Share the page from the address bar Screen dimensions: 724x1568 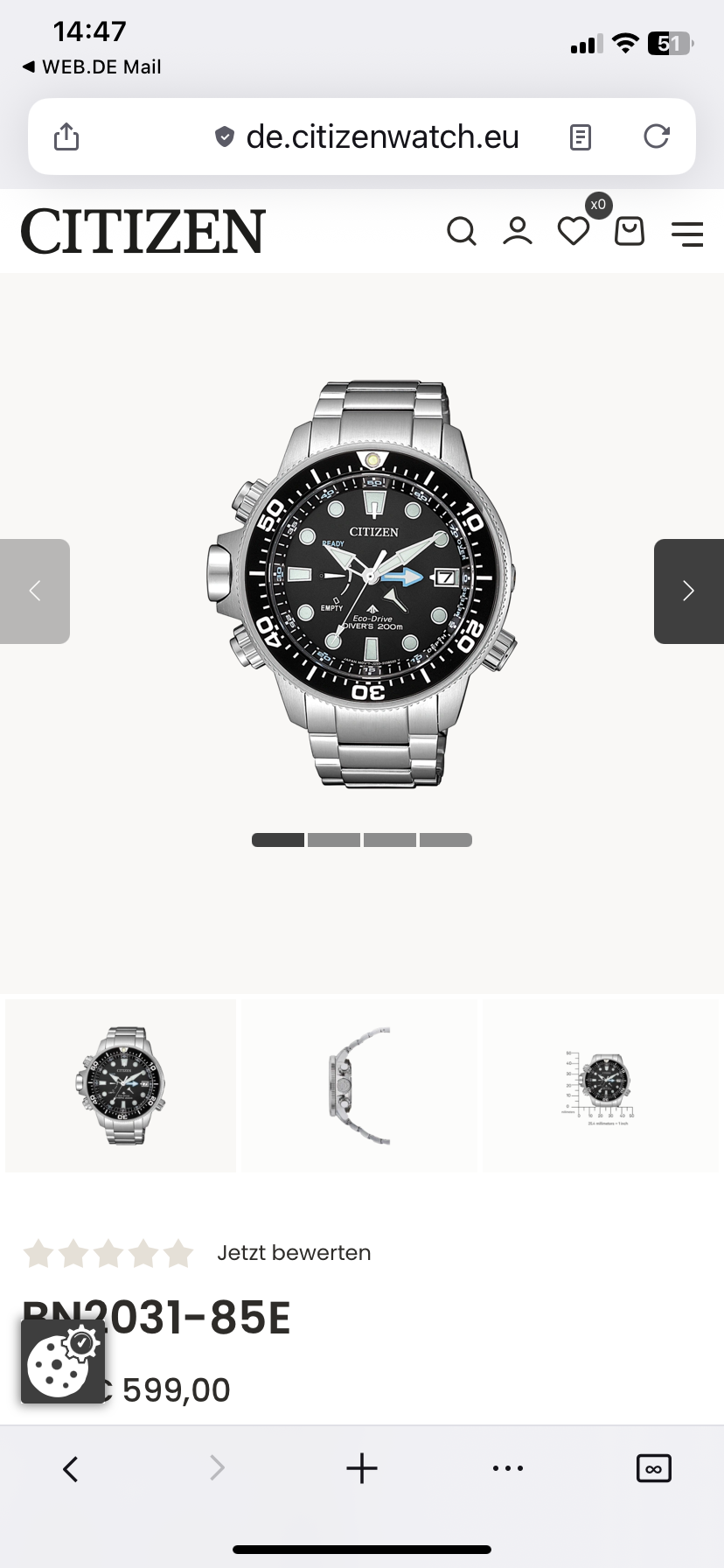(x=66, y=136)
